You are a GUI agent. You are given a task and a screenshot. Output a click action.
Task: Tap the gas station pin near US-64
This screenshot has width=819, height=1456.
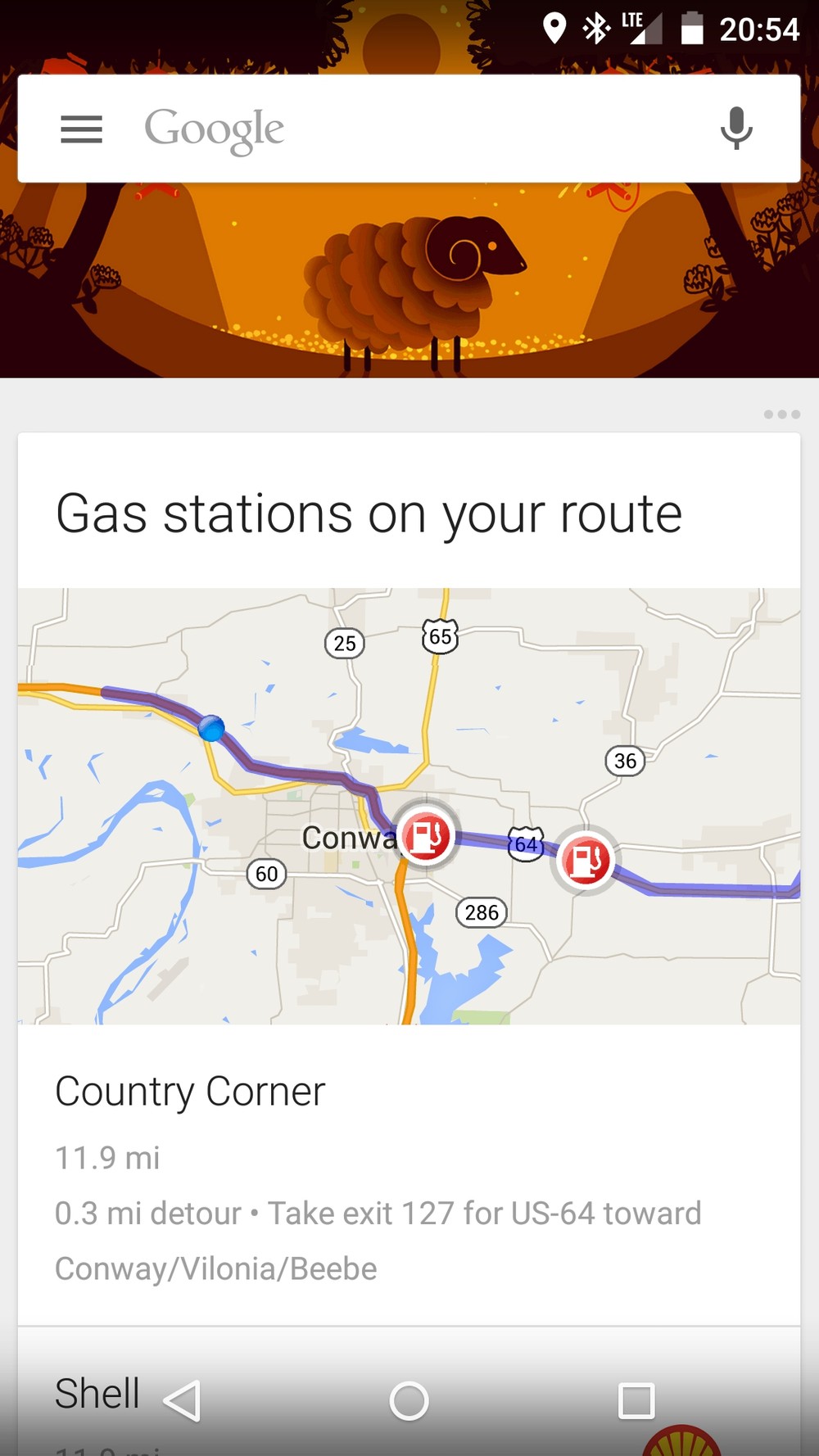pos(585,861)
